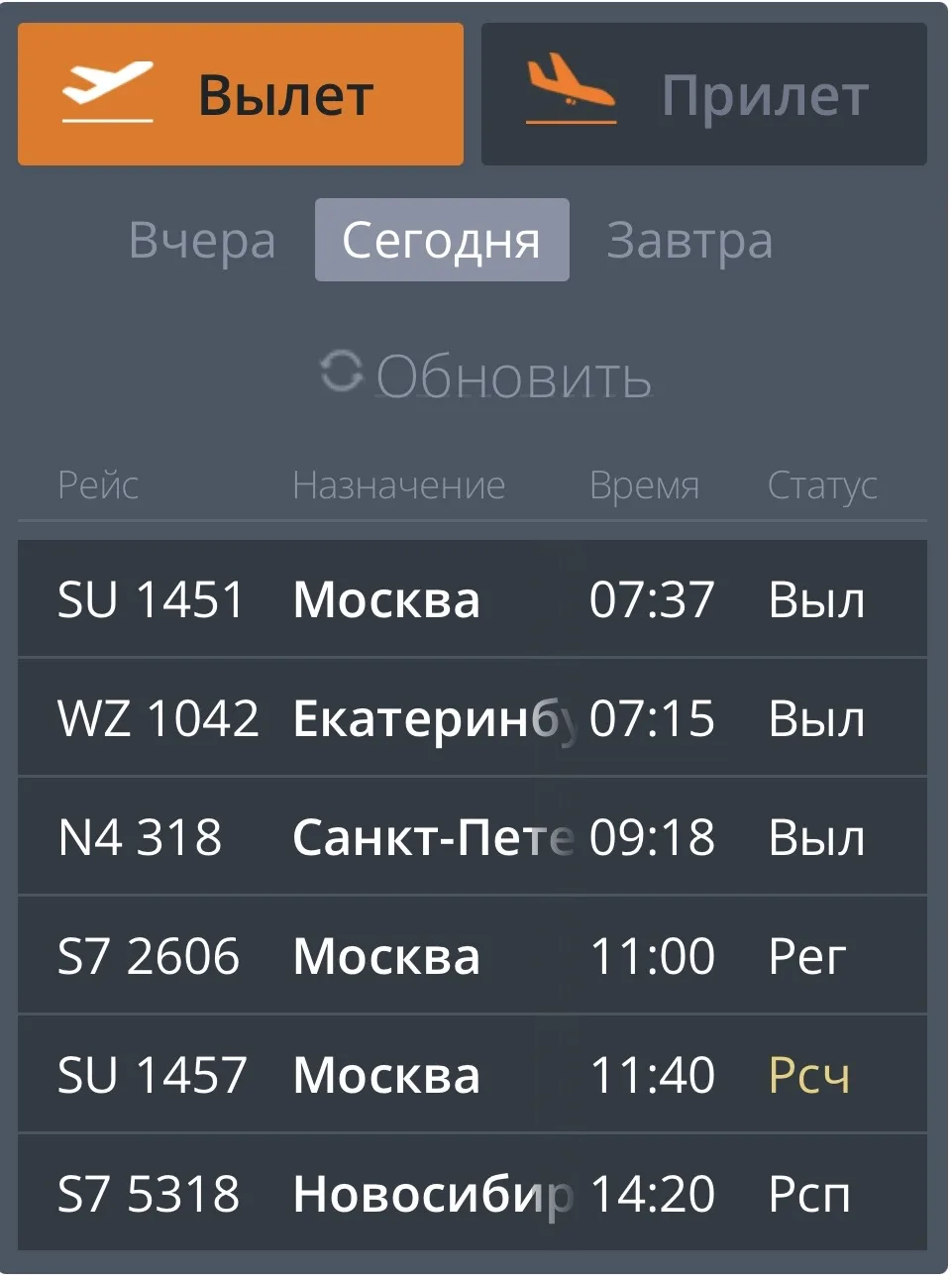952x1281 pixels.
Task: Select the Вылет departures tab
Action: click(240, 94)
